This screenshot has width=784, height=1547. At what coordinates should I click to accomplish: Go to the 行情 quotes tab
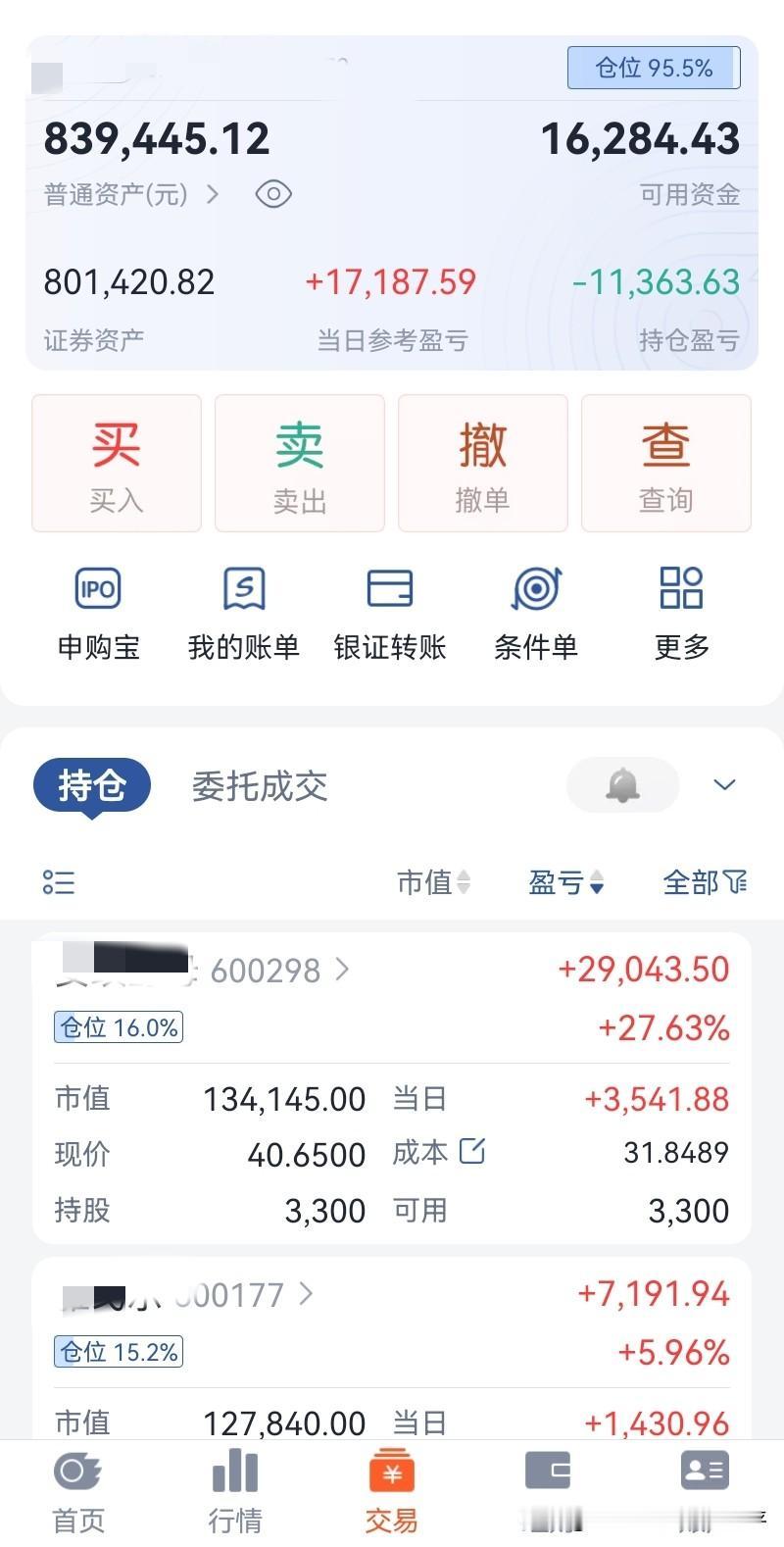click(234, 1490)
